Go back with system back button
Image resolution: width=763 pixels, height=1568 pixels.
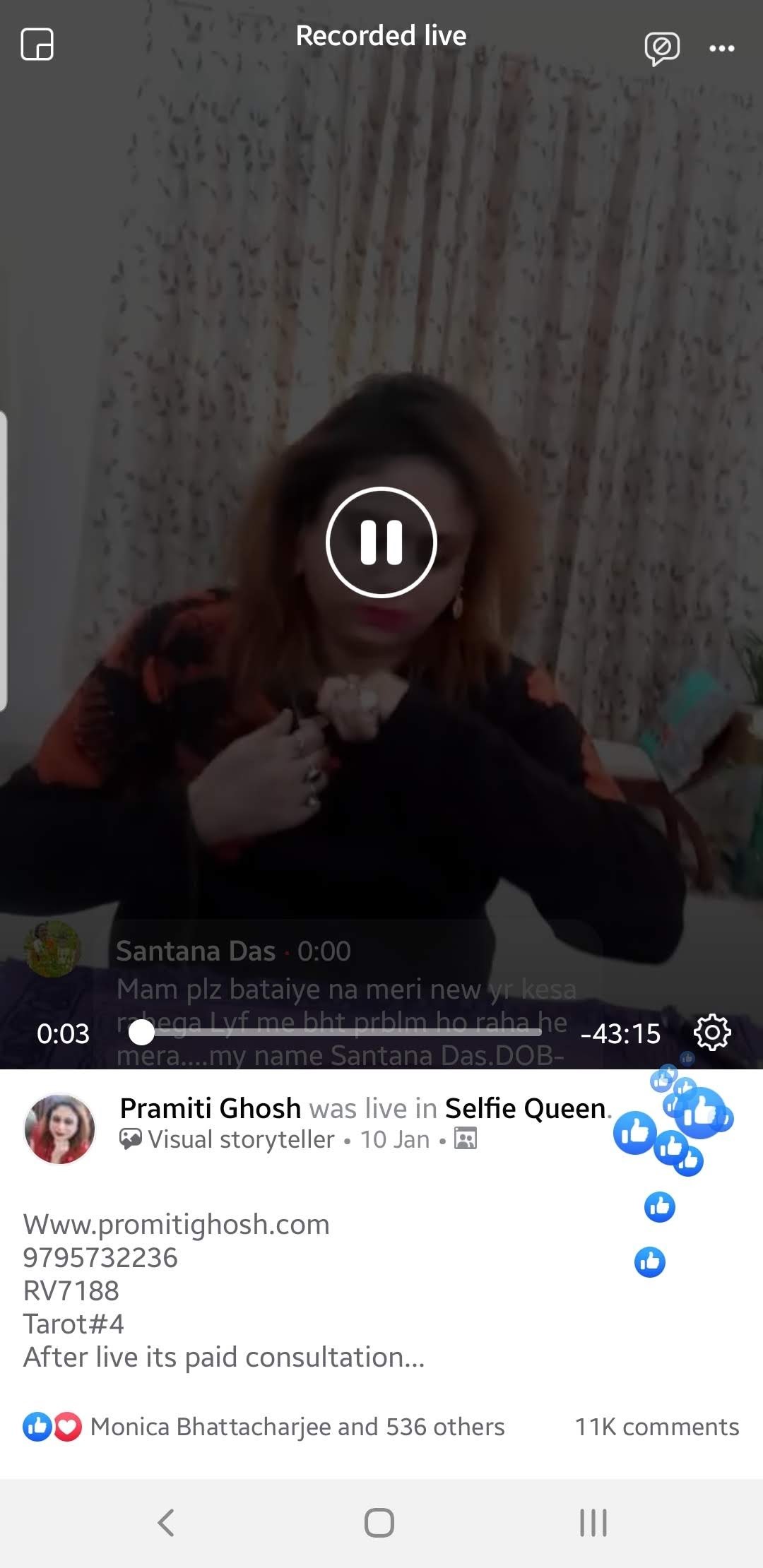166,1523
